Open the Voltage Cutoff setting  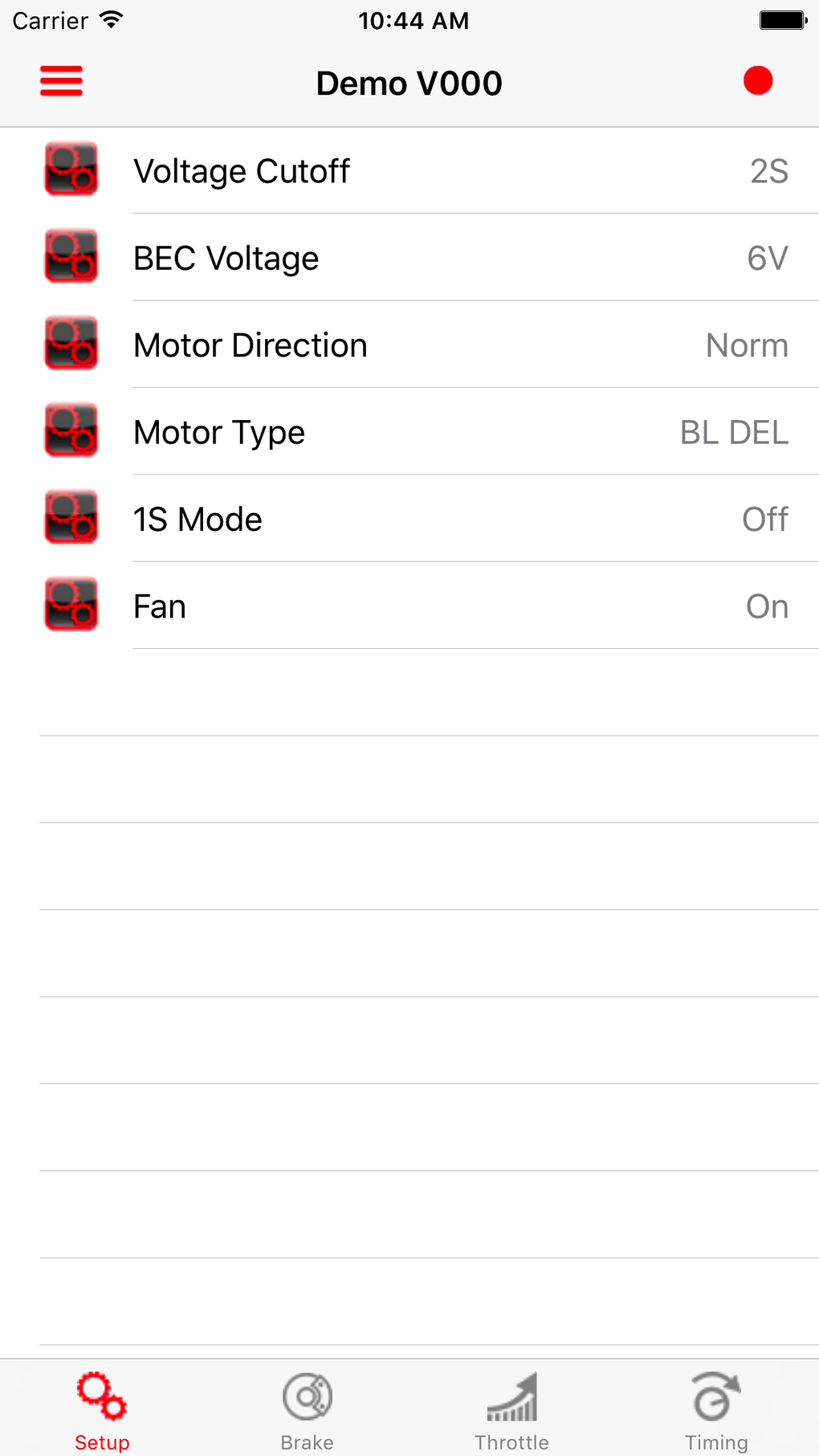click(x=409, y=171)
